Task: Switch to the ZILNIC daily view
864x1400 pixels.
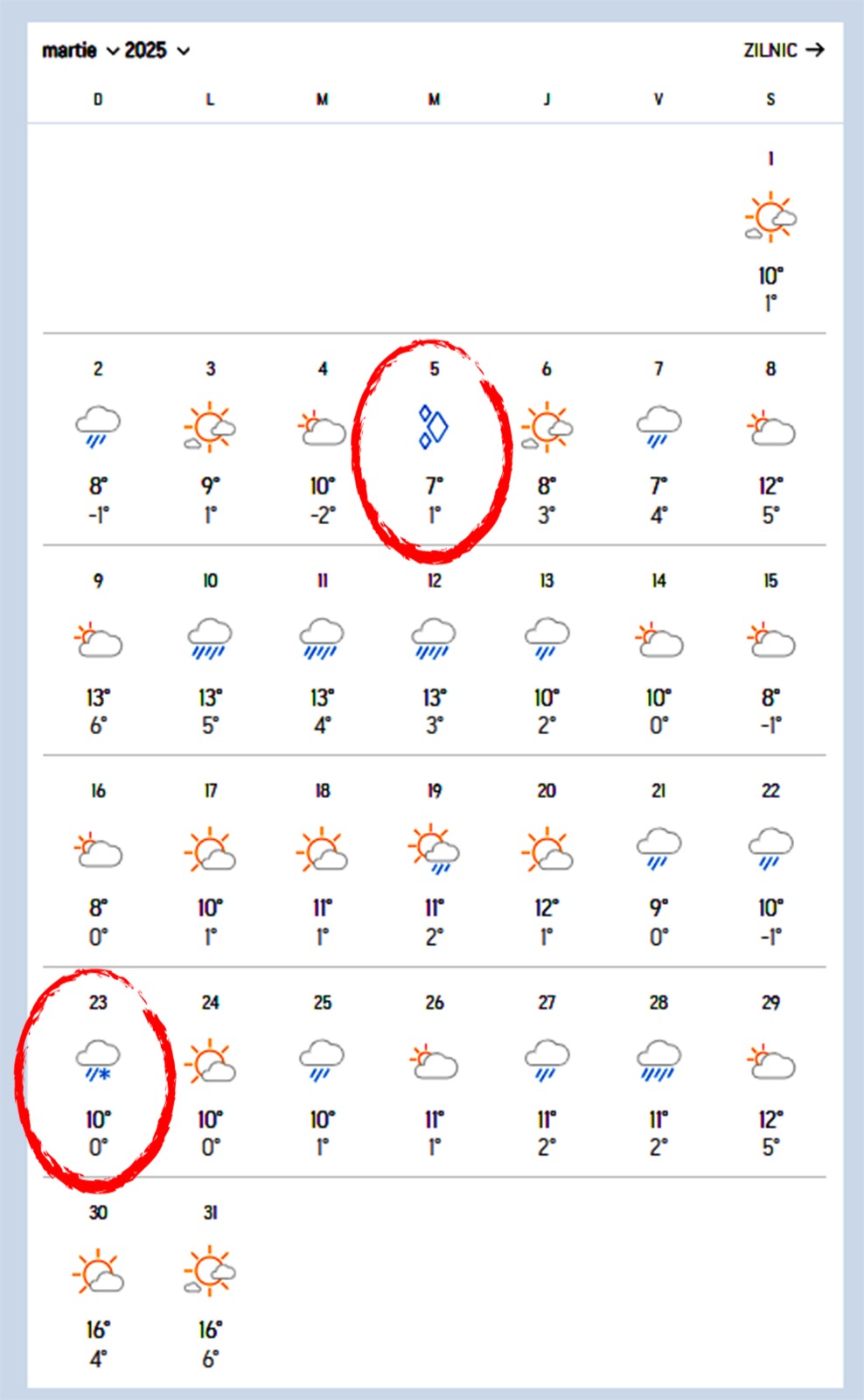Action: [x=783, y=51]
